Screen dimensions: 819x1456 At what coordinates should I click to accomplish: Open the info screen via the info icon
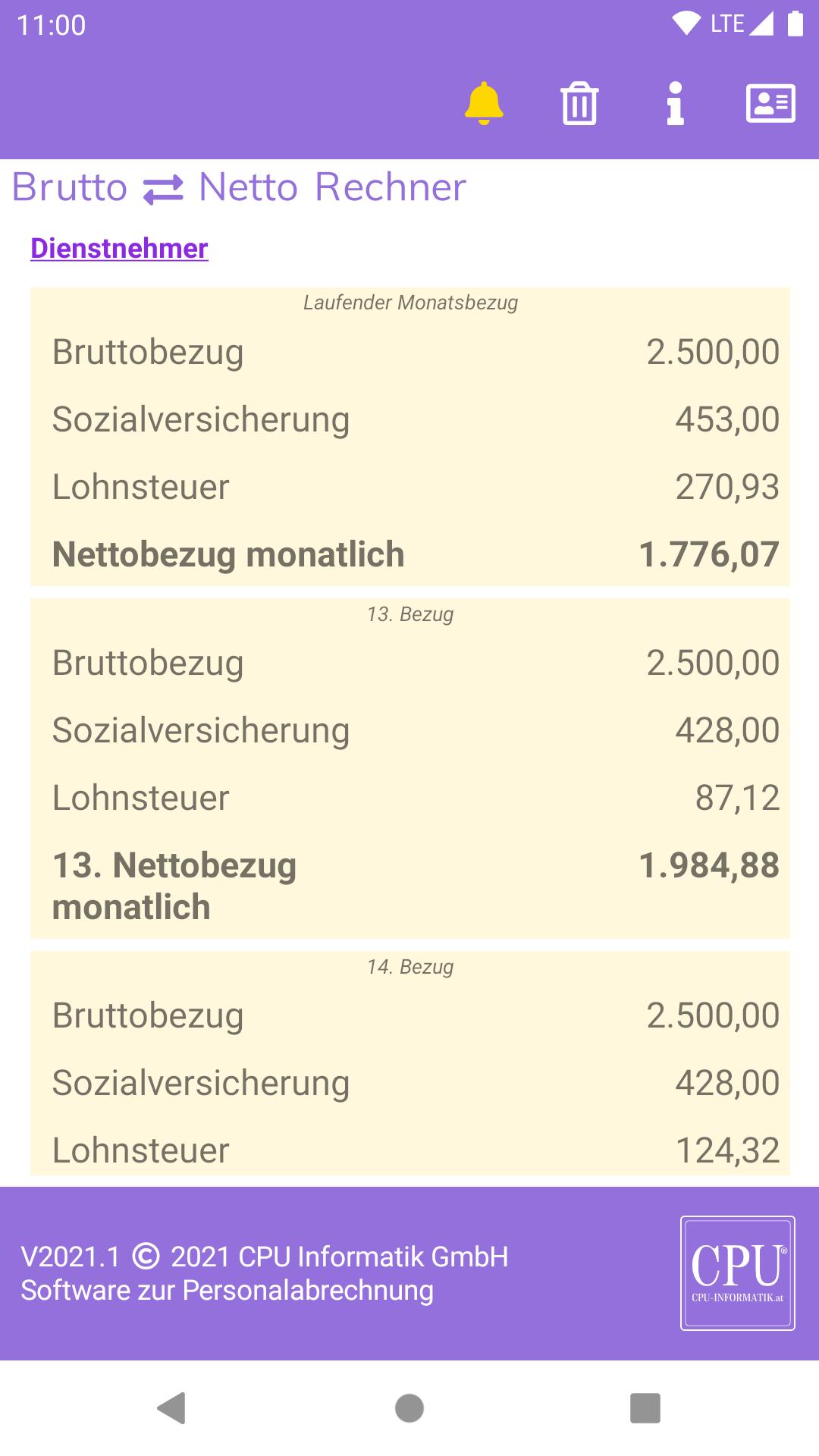[676, 105]
